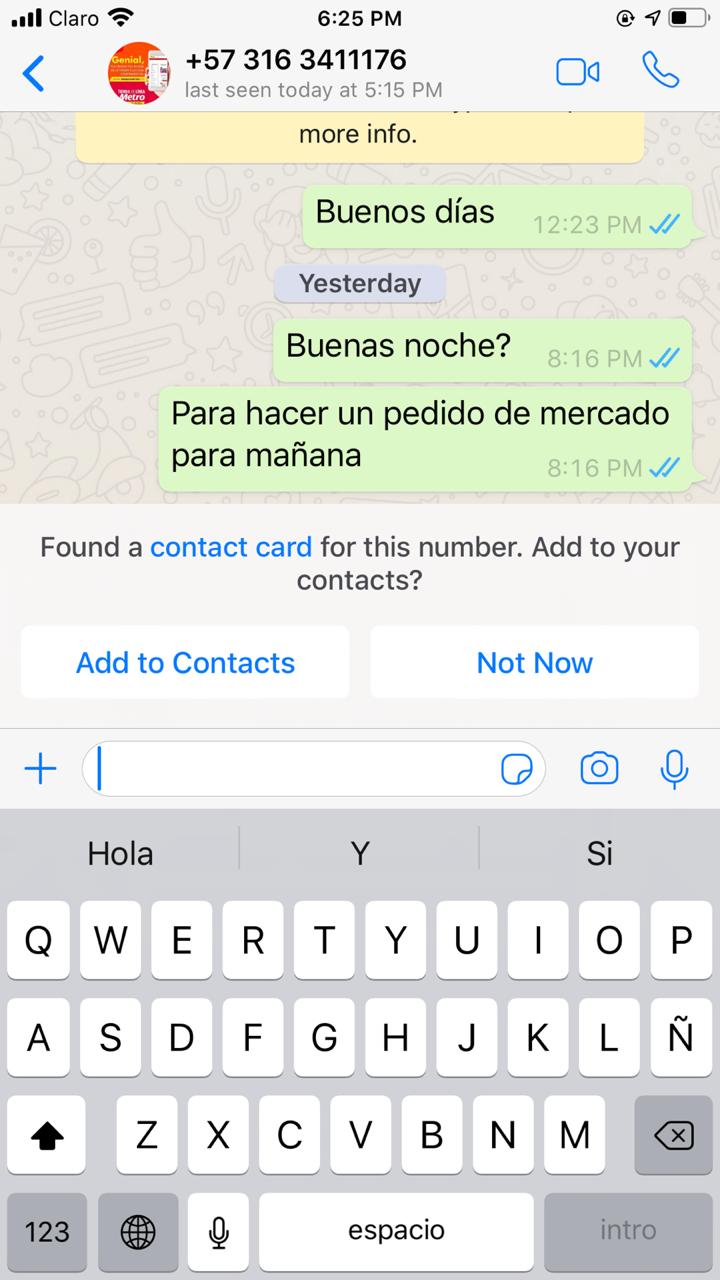
Task: Tap the backspace key
Action: click(x=673, y=1135)
